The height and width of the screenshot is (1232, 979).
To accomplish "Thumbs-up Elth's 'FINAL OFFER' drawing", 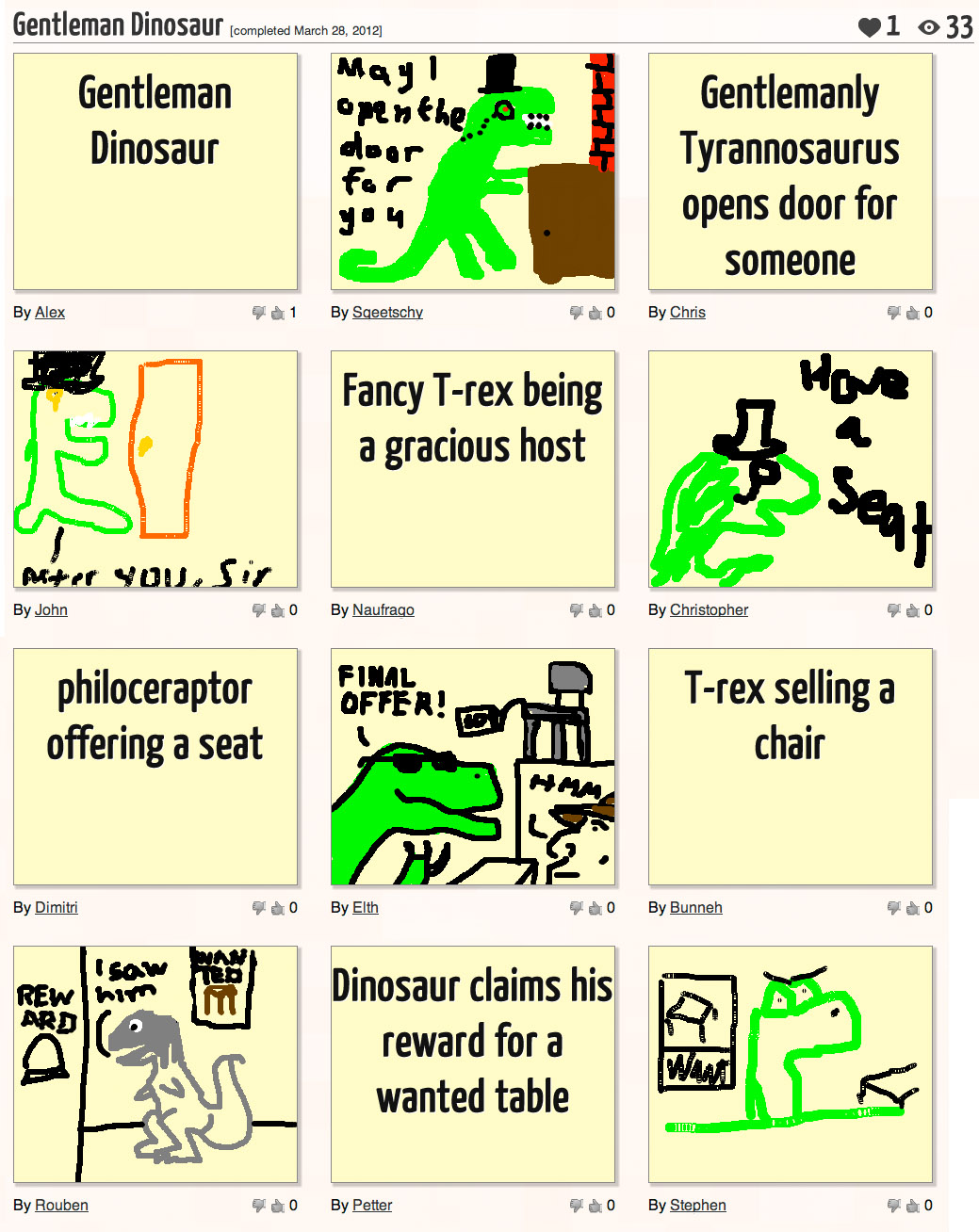I will click(593, 908).
